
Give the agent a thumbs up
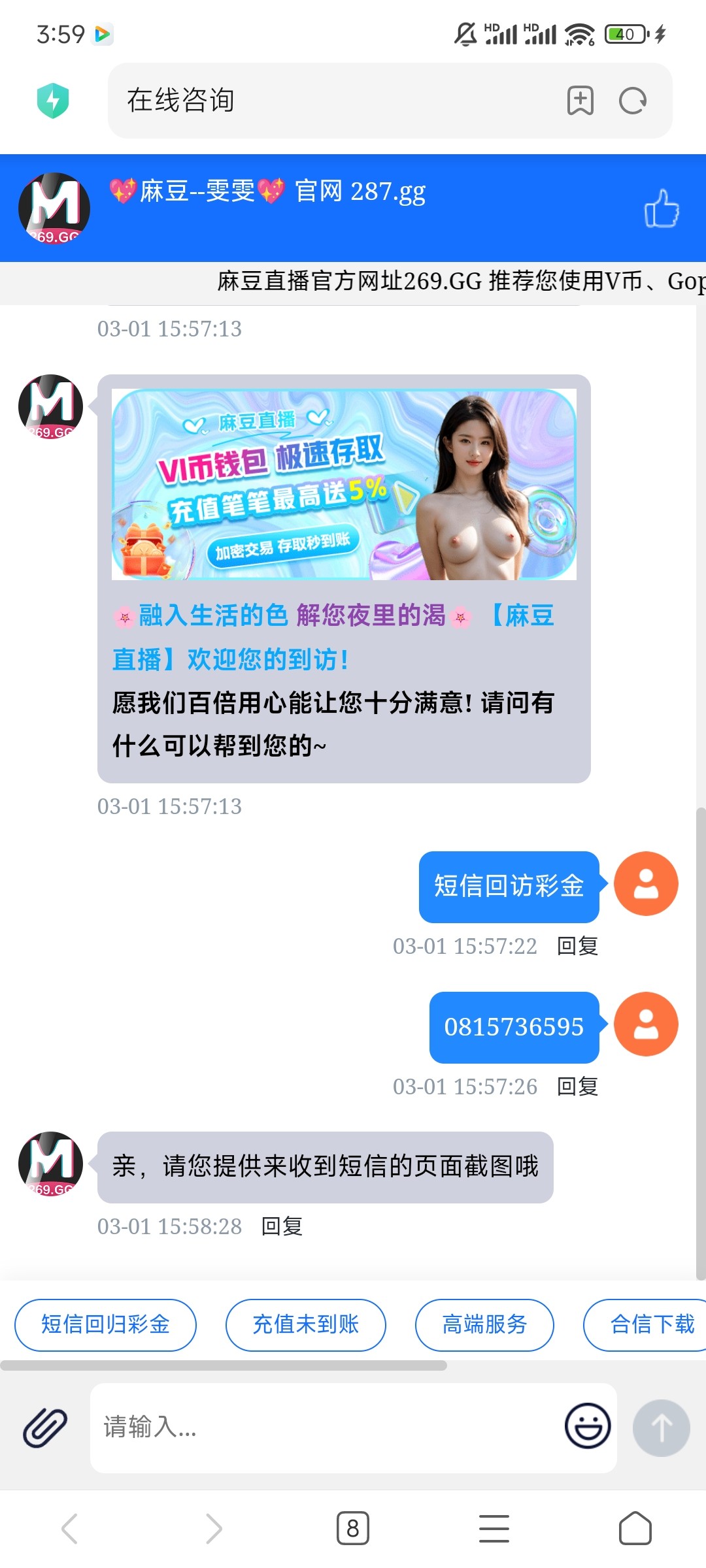tap(661, 208)
